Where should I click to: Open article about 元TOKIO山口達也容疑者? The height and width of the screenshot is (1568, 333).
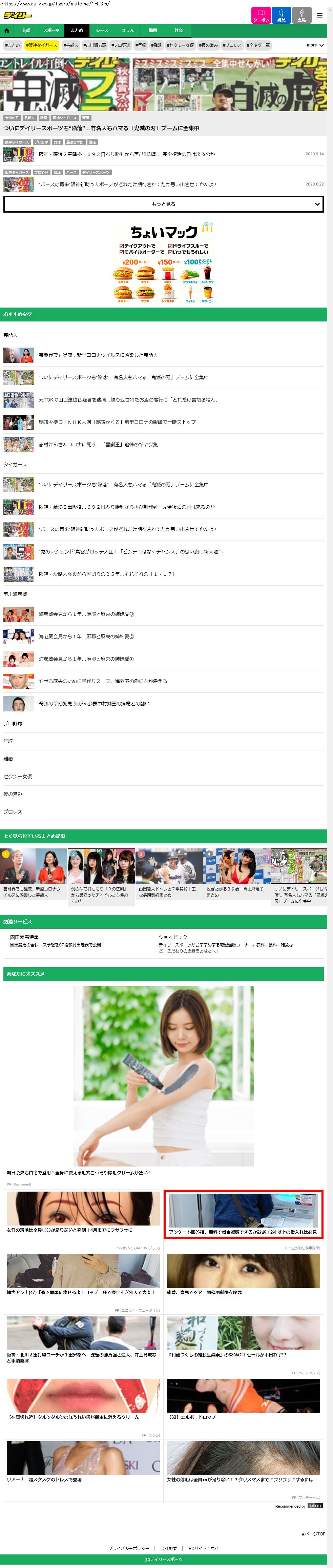tap(128, 400)
